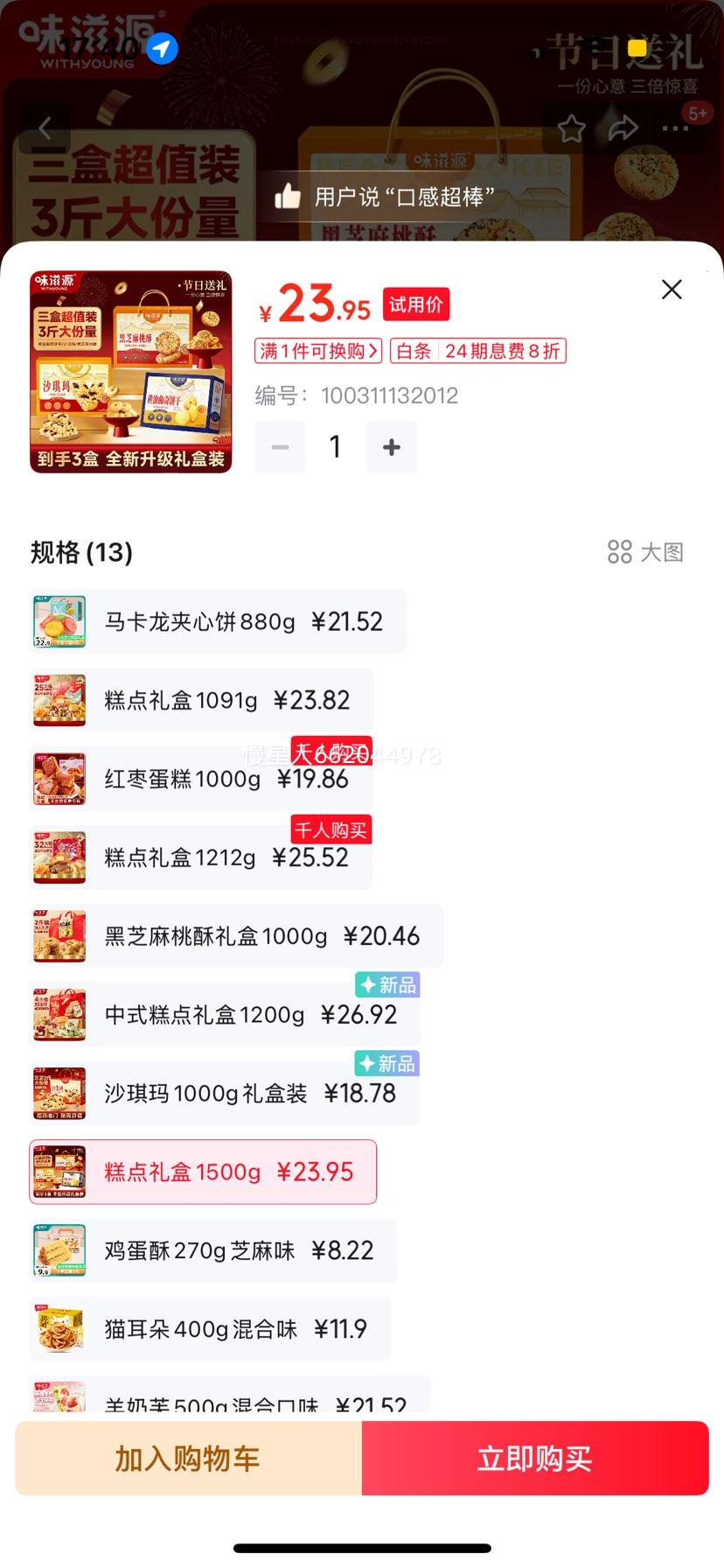This screenshot has width=724, height=1568.
Task: Tap the back arrow on the banner
Action: [x=45, y=128]
